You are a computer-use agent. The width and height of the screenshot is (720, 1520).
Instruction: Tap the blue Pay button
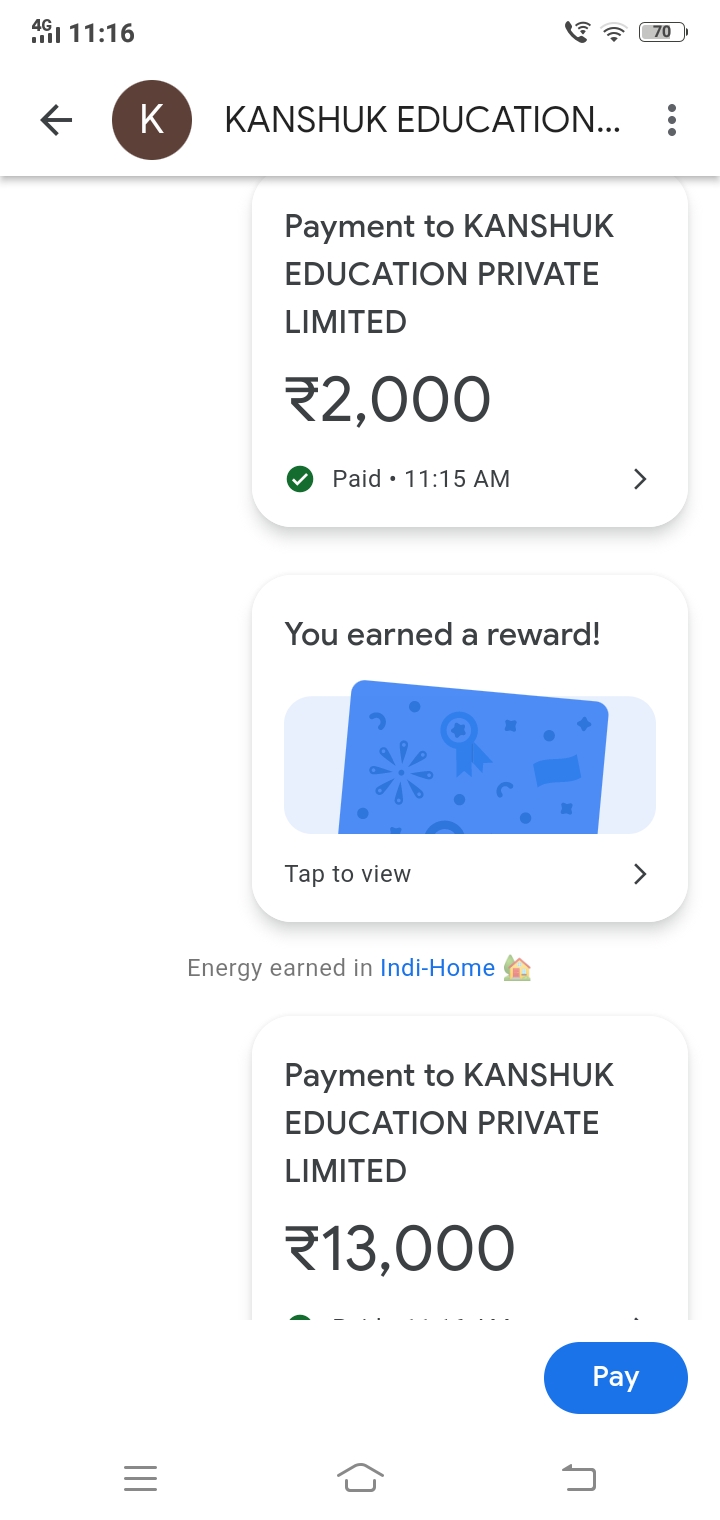pos(615,1377)
